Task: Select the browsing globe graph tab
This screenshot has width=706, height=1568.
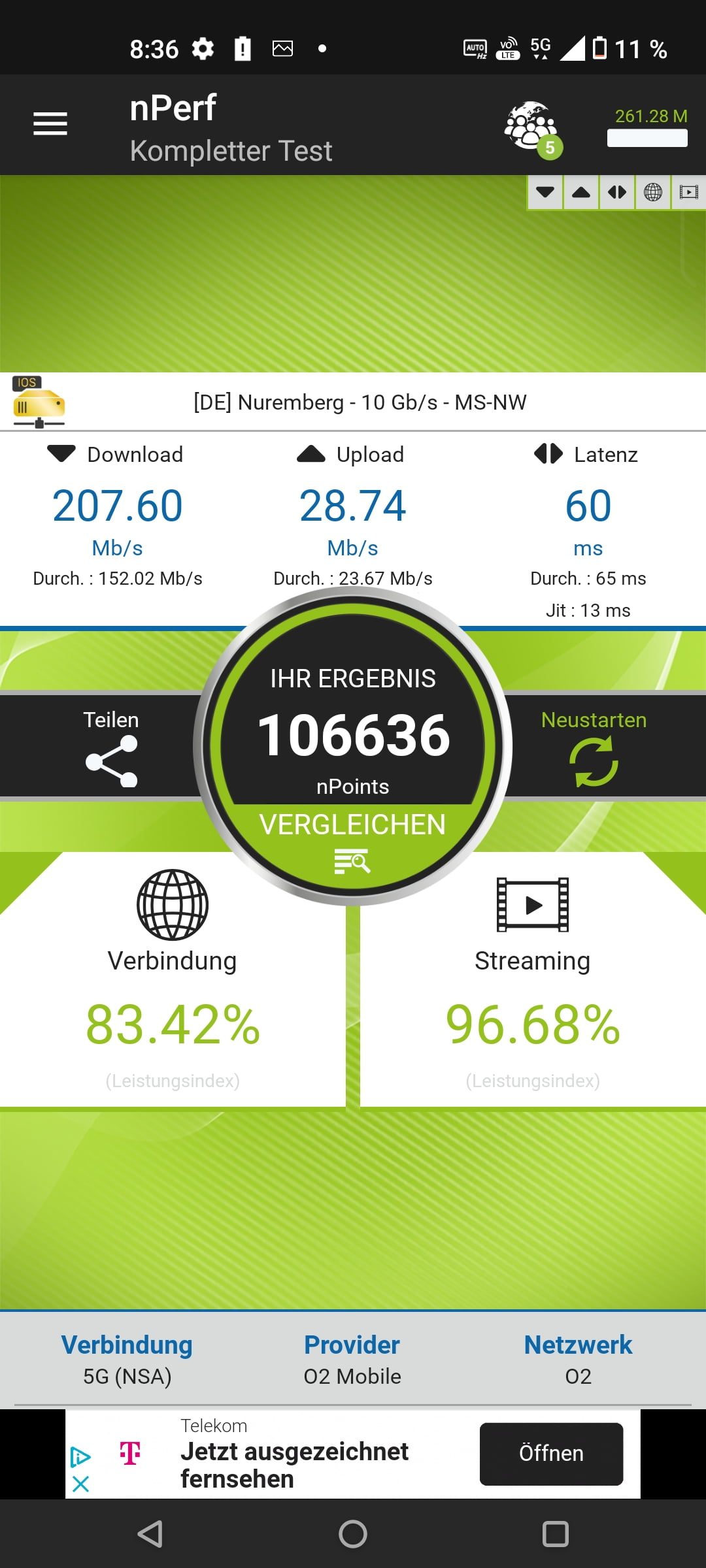Action: [653, 192]
